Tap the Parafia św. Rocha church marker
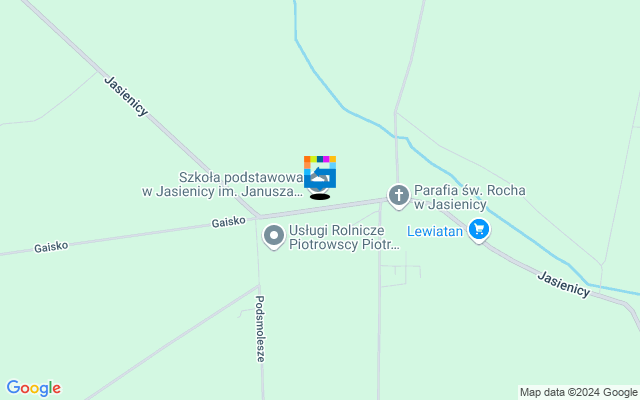The height and width of the screenshot is (400, 640). [x=398, y=196]
